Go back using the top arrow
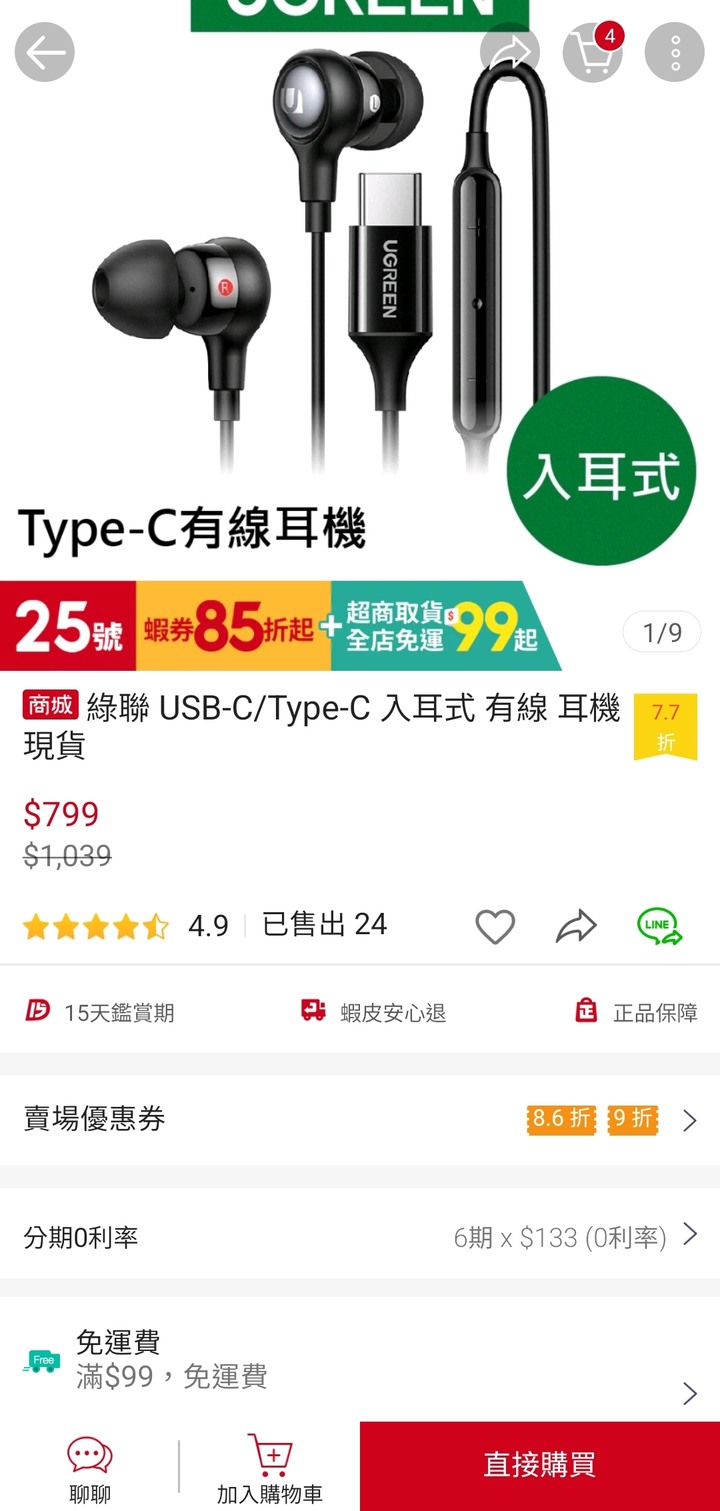Image resolution: width=720 pixels, height=1511 pixels. click(x=45, y=52)
